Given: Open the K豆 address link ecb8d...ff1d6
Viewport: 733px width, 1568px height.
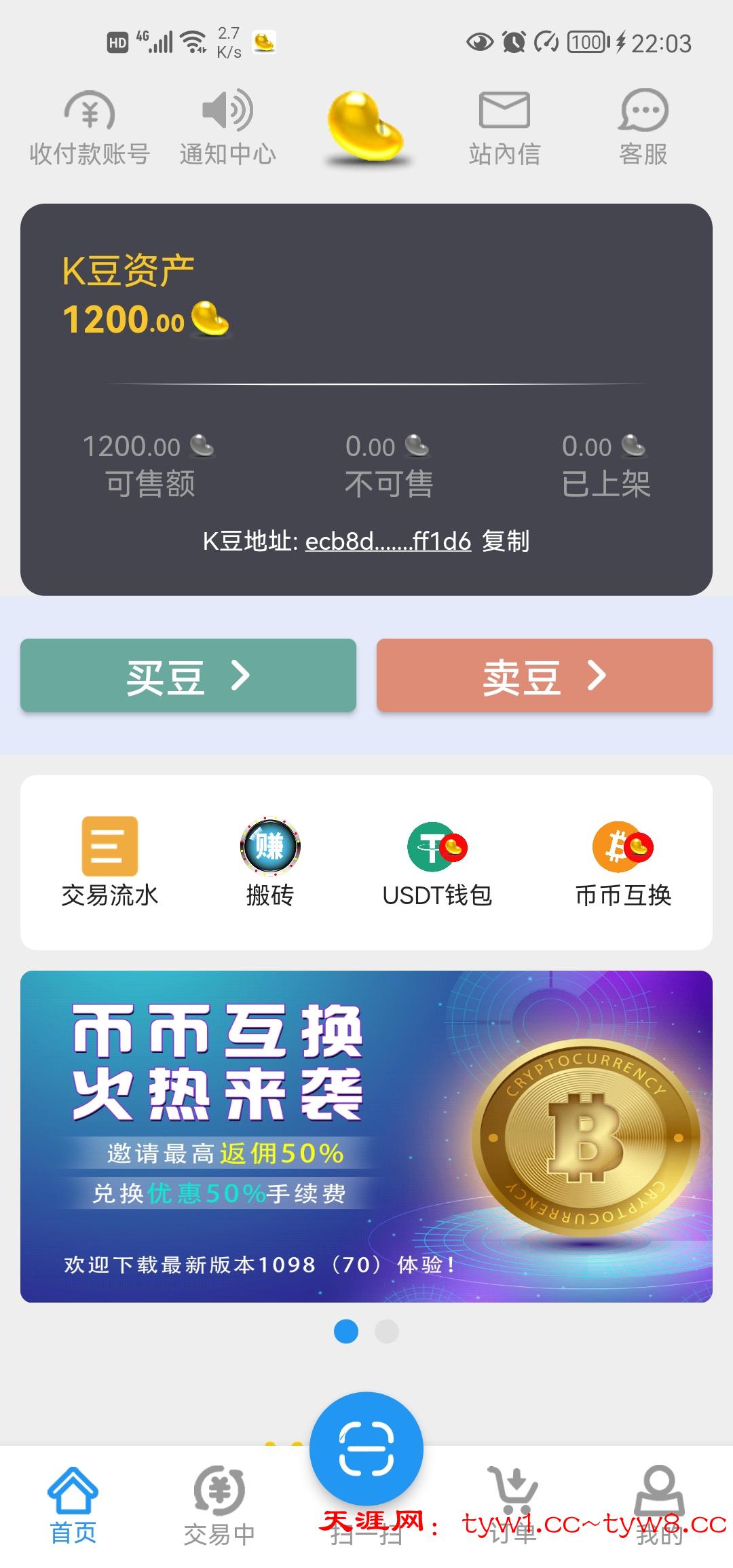Looking at the screenshot, I should click(x=388, y=541).
